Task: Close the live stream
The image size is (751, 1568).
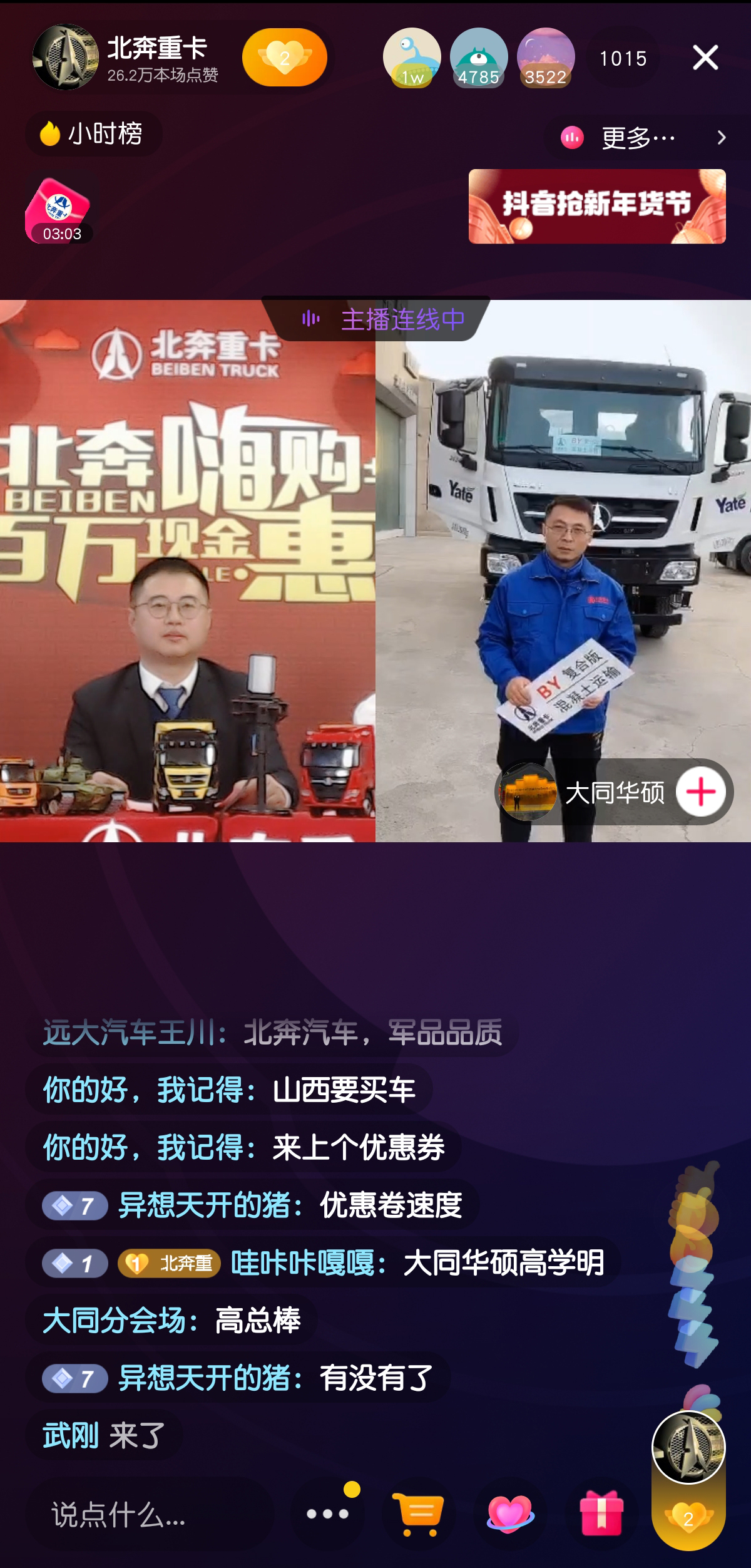Action: tap(705, 58)
